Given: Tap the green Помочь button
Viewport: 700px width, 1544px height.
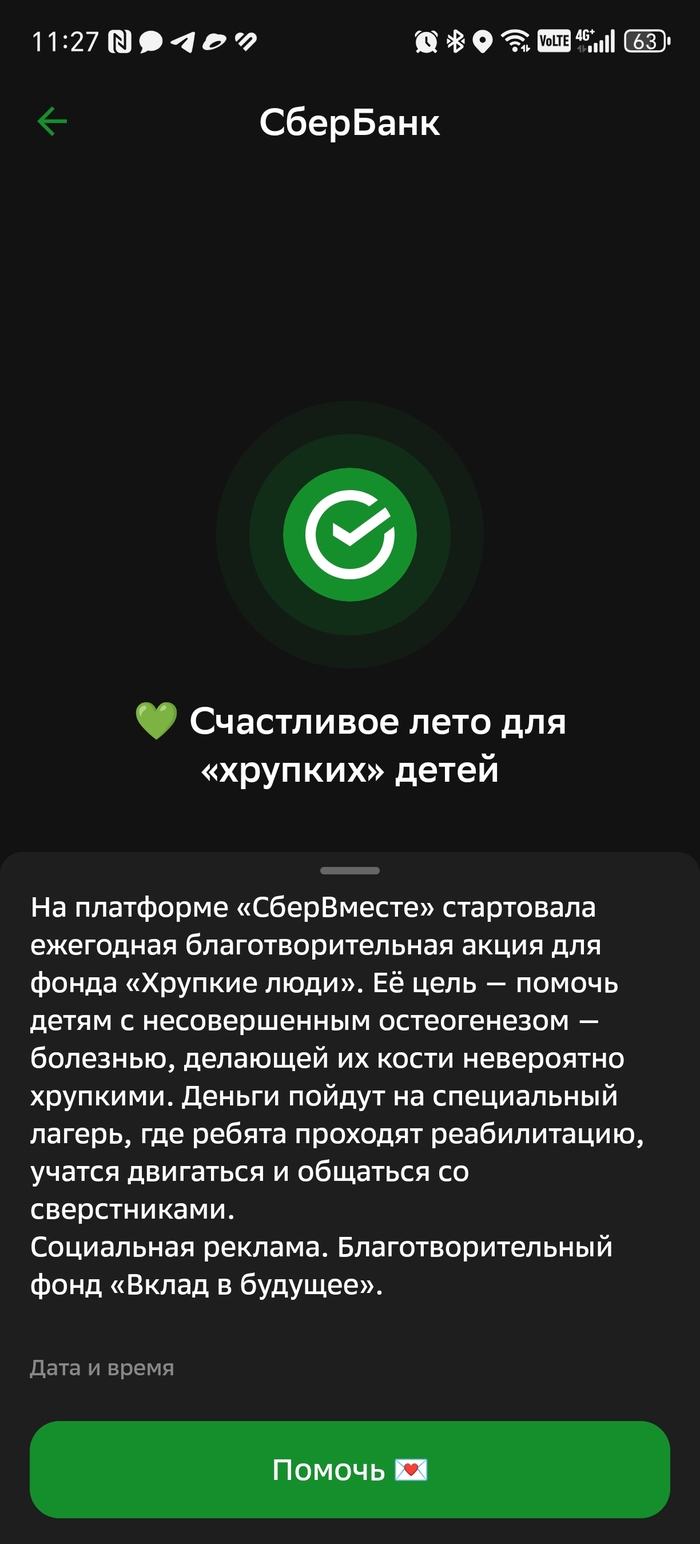Looking at the screenshot, I should pyautogui.click(x=349, y=1469).
